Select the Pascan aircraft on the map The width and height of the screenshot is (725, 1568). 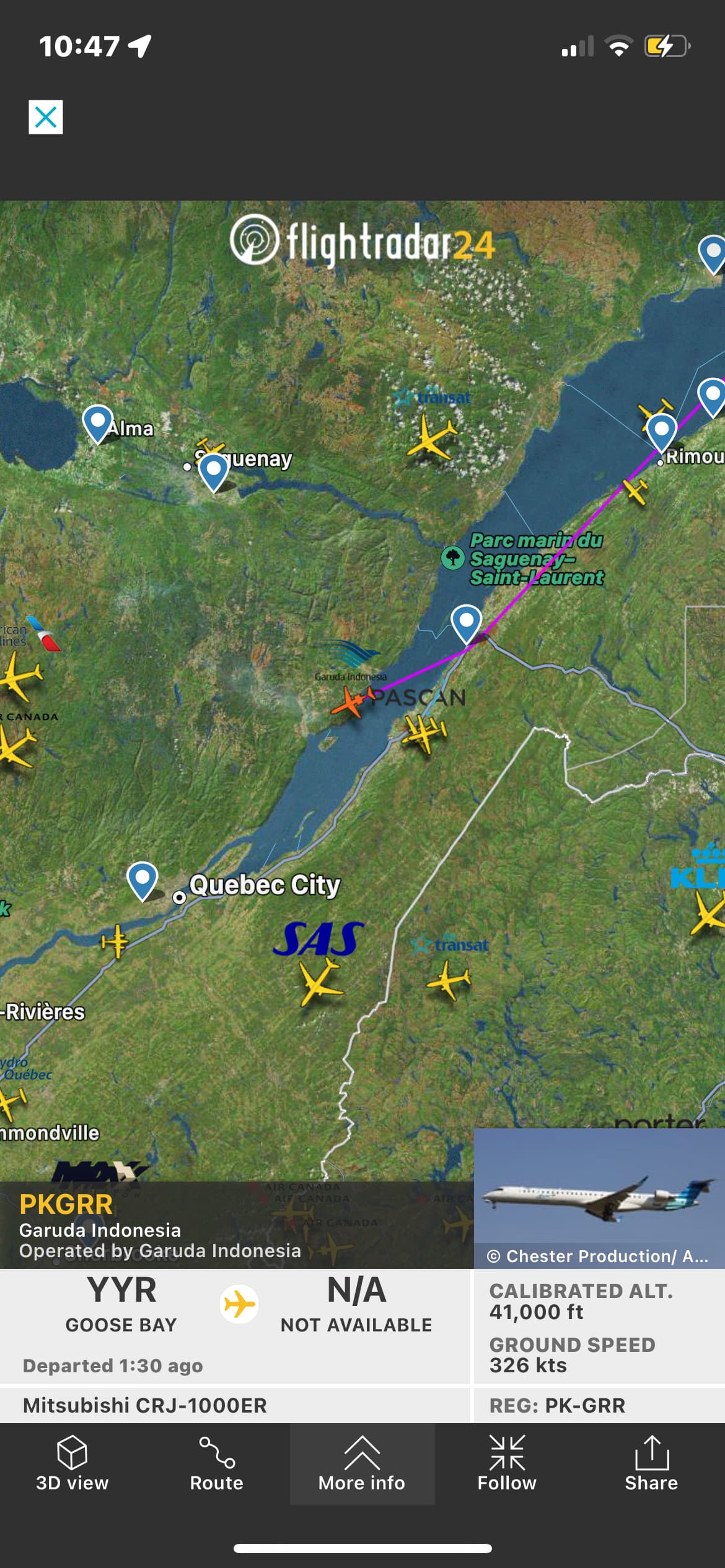click(x=424, y=733)
